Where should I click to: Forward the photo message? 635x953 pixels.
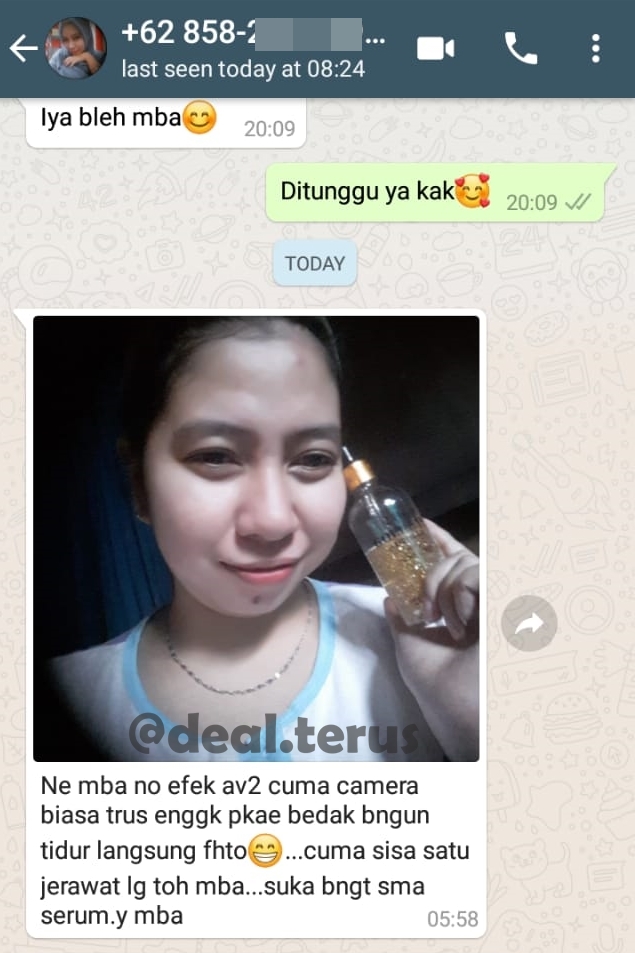[528, 625]
